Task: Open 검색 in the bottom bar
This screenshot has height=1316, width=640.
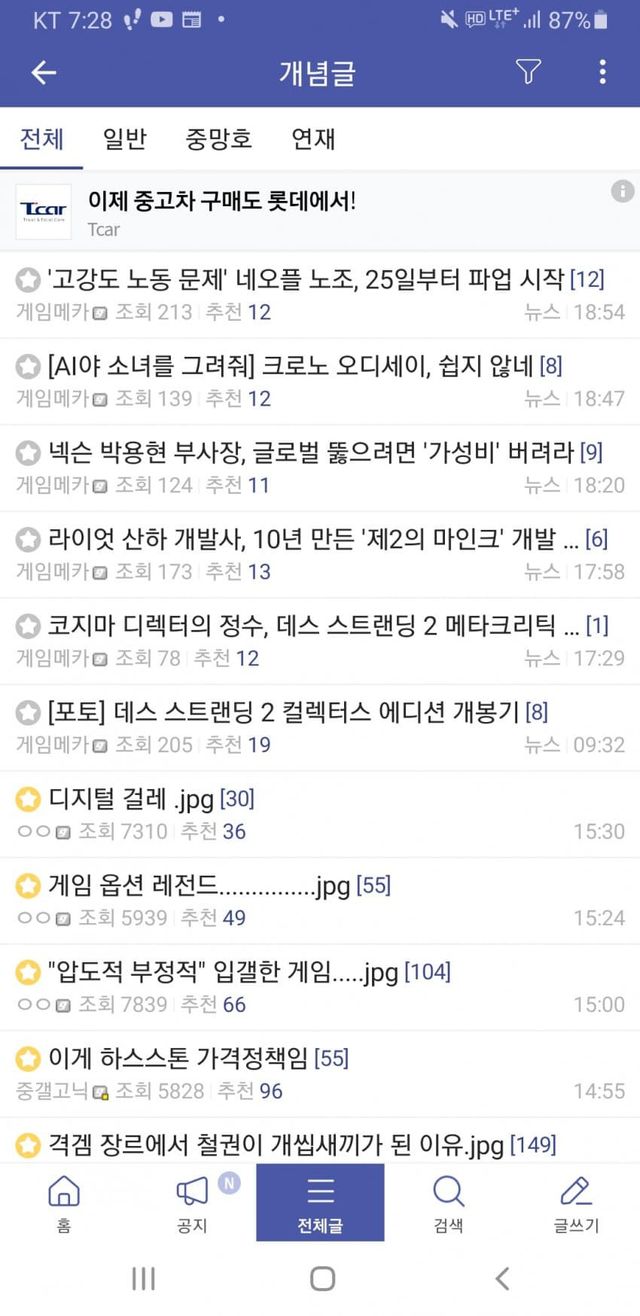Action: [x=448, y=1201]
